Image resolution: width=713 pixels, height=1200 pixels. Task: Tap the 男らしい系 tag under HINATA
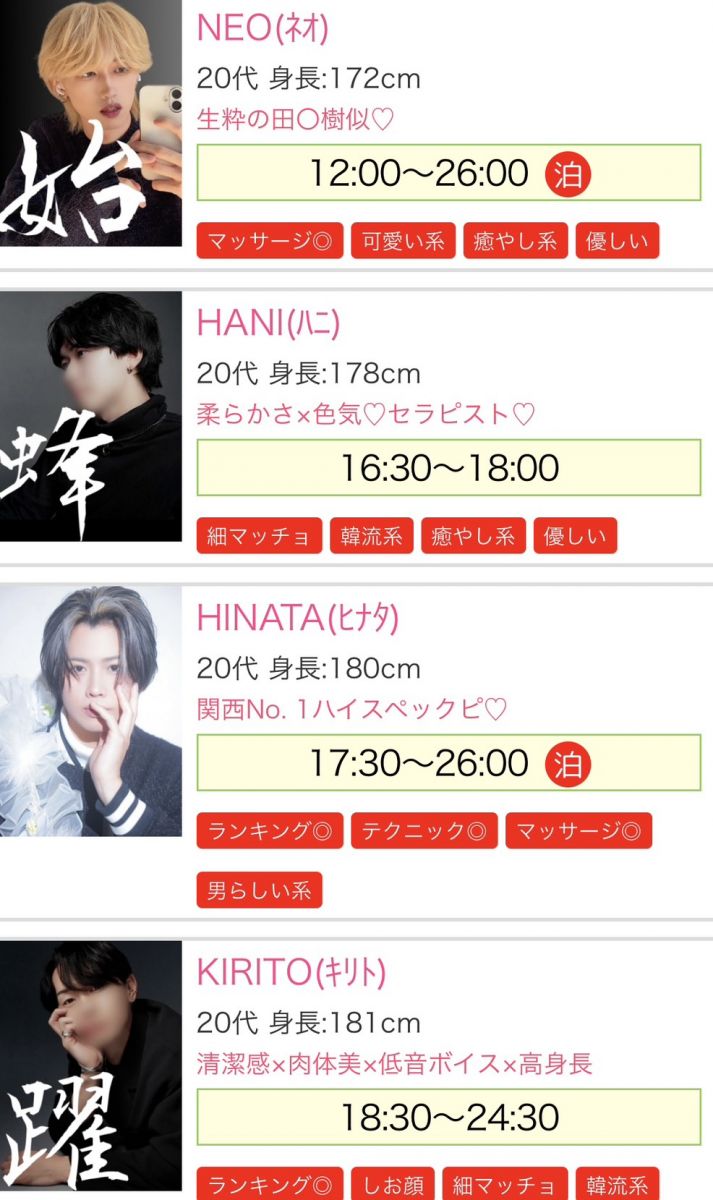[259, 890]
